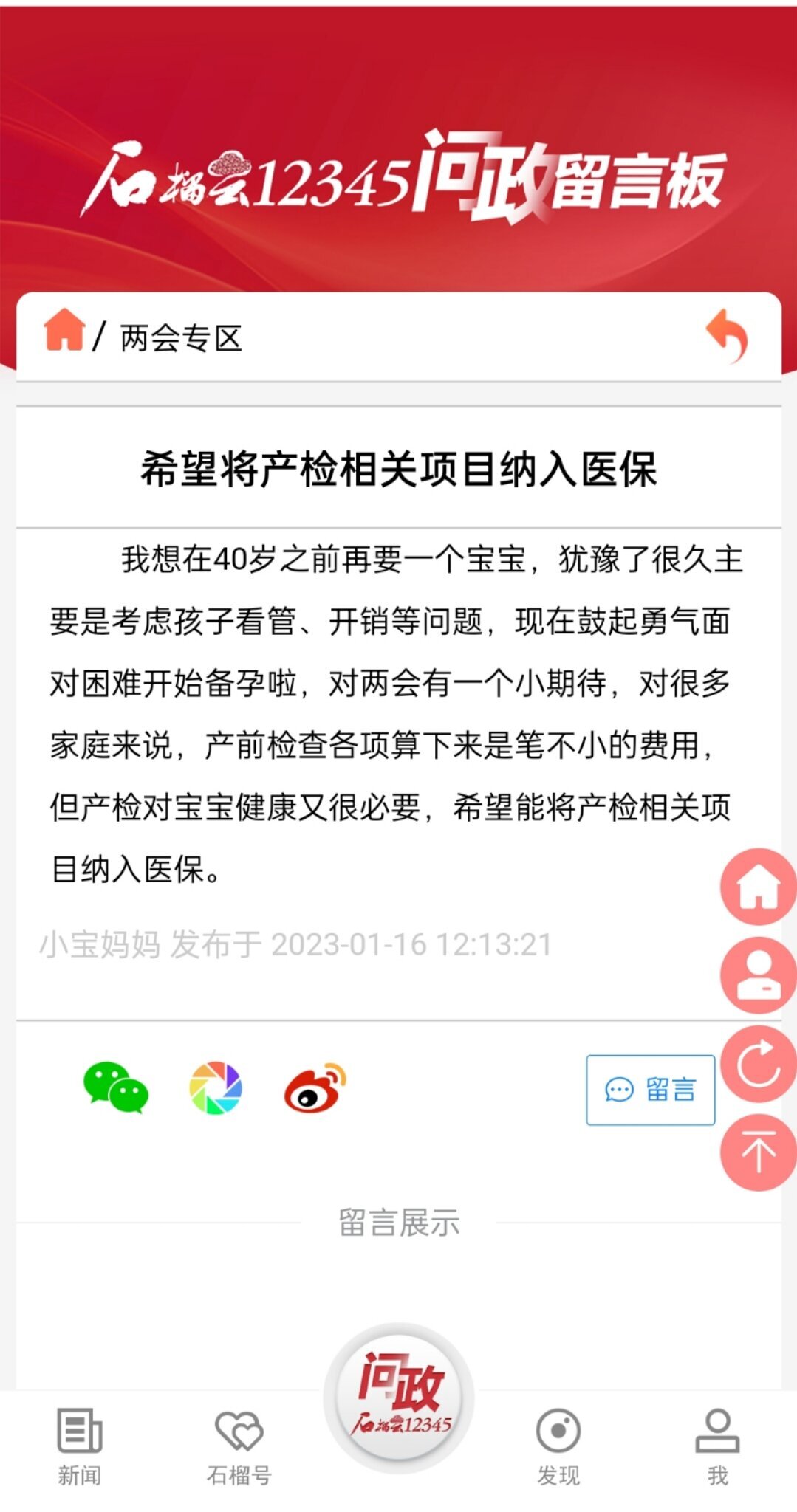Go to home via orange house icon
Screen dimensions: 797x1512
(x=65, y=330)
